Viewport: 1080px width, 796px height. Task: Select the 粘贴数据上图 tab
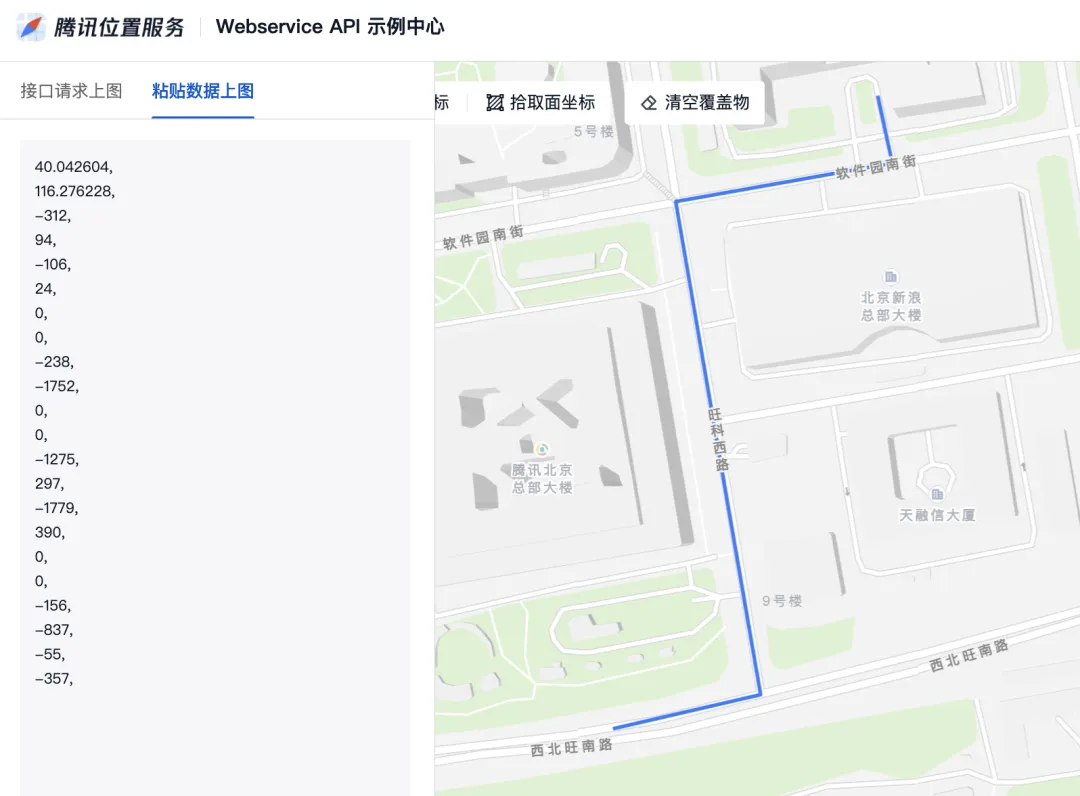(203, 91)
